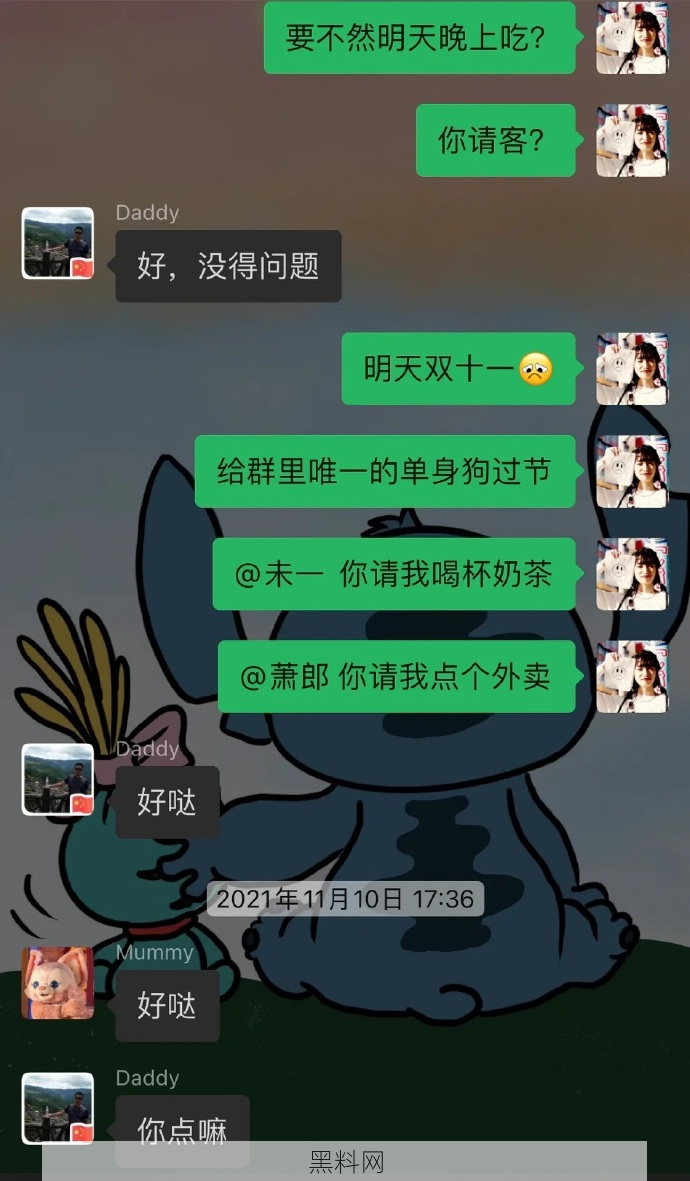Open Daddy's avatar beside "你点嘛"
Viewport: 690px width, 1181px height.
coord(58,1109)
